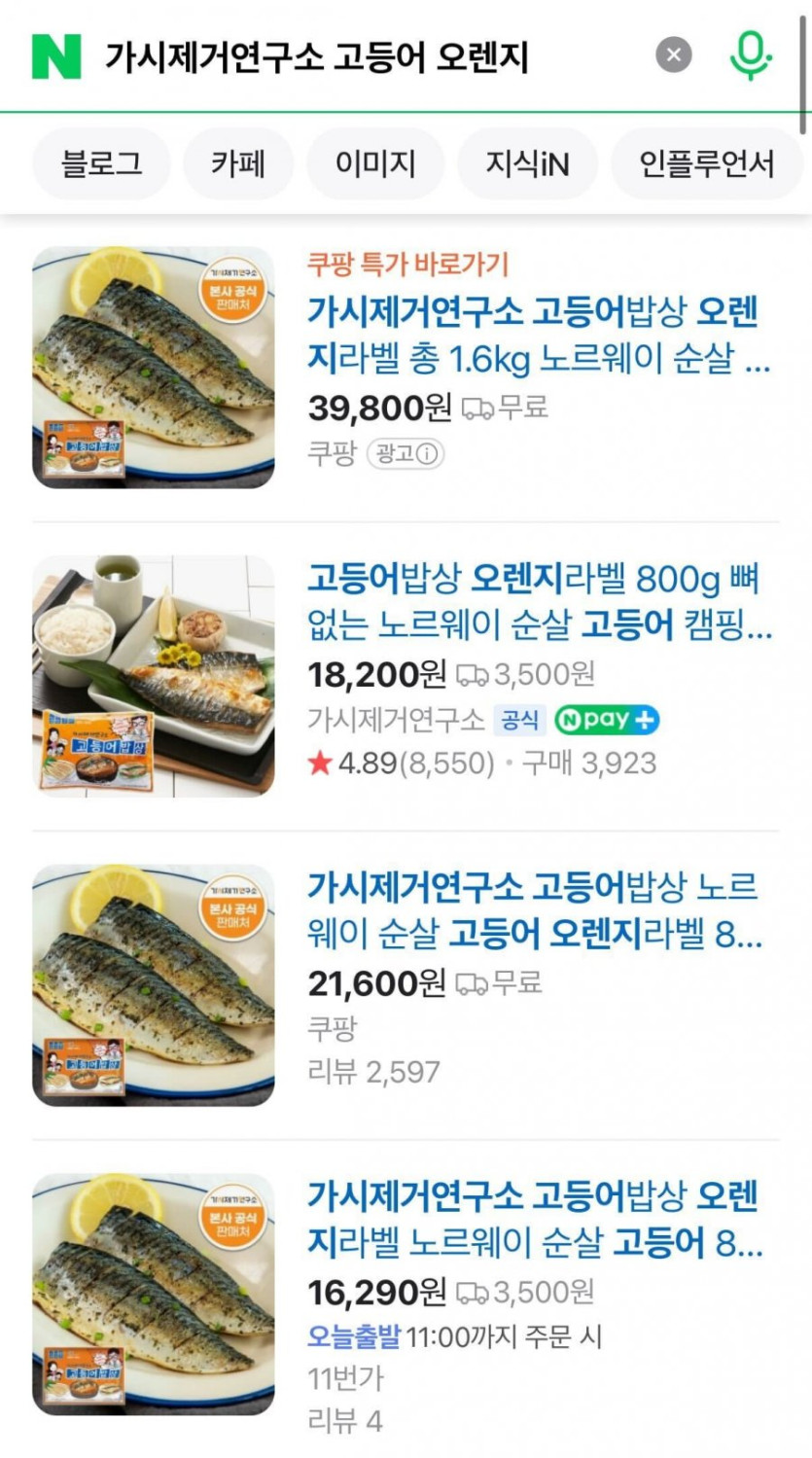Open the 18,200원 고등어밥상 800g listing

(x=538, y=603)
